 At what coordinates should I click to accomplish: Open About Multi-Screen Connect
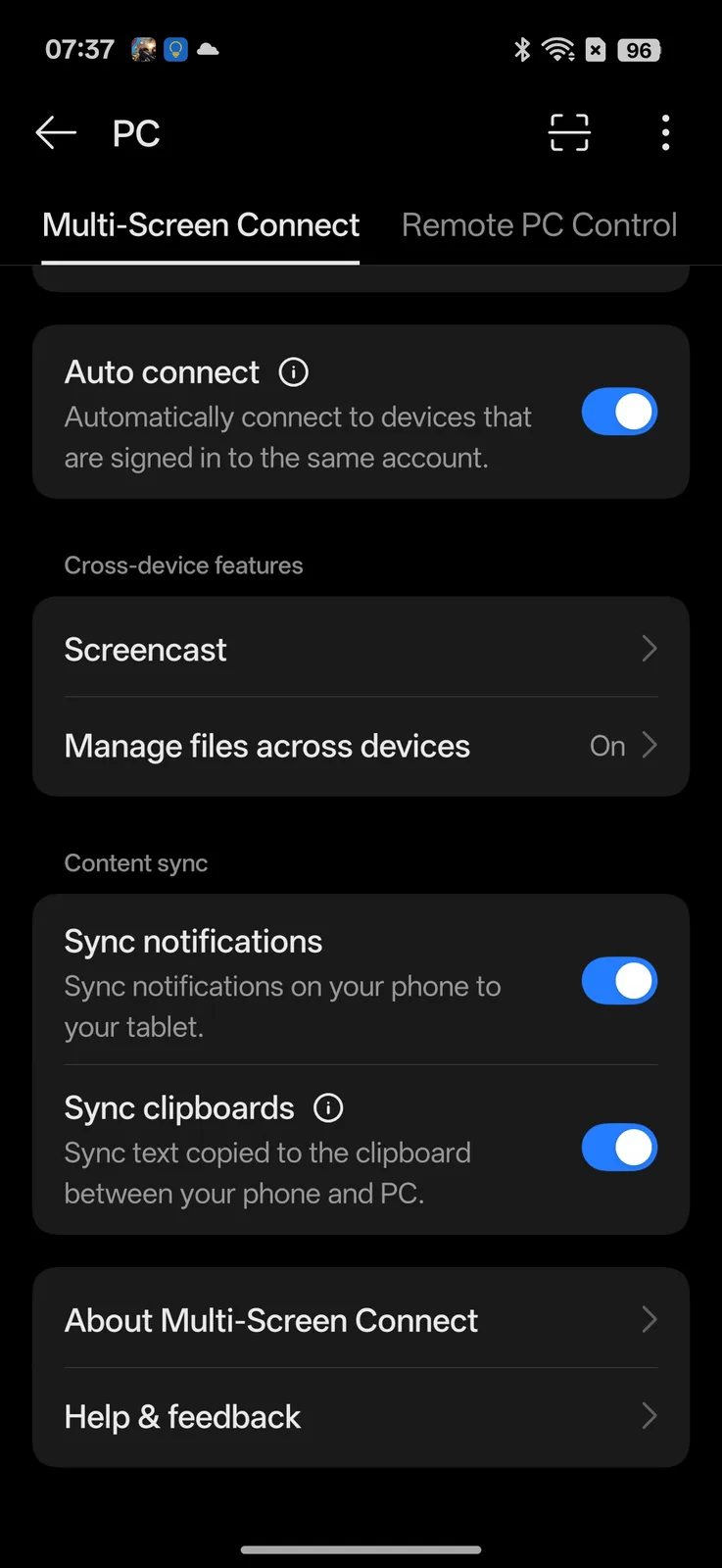(x=361, y=1319)
